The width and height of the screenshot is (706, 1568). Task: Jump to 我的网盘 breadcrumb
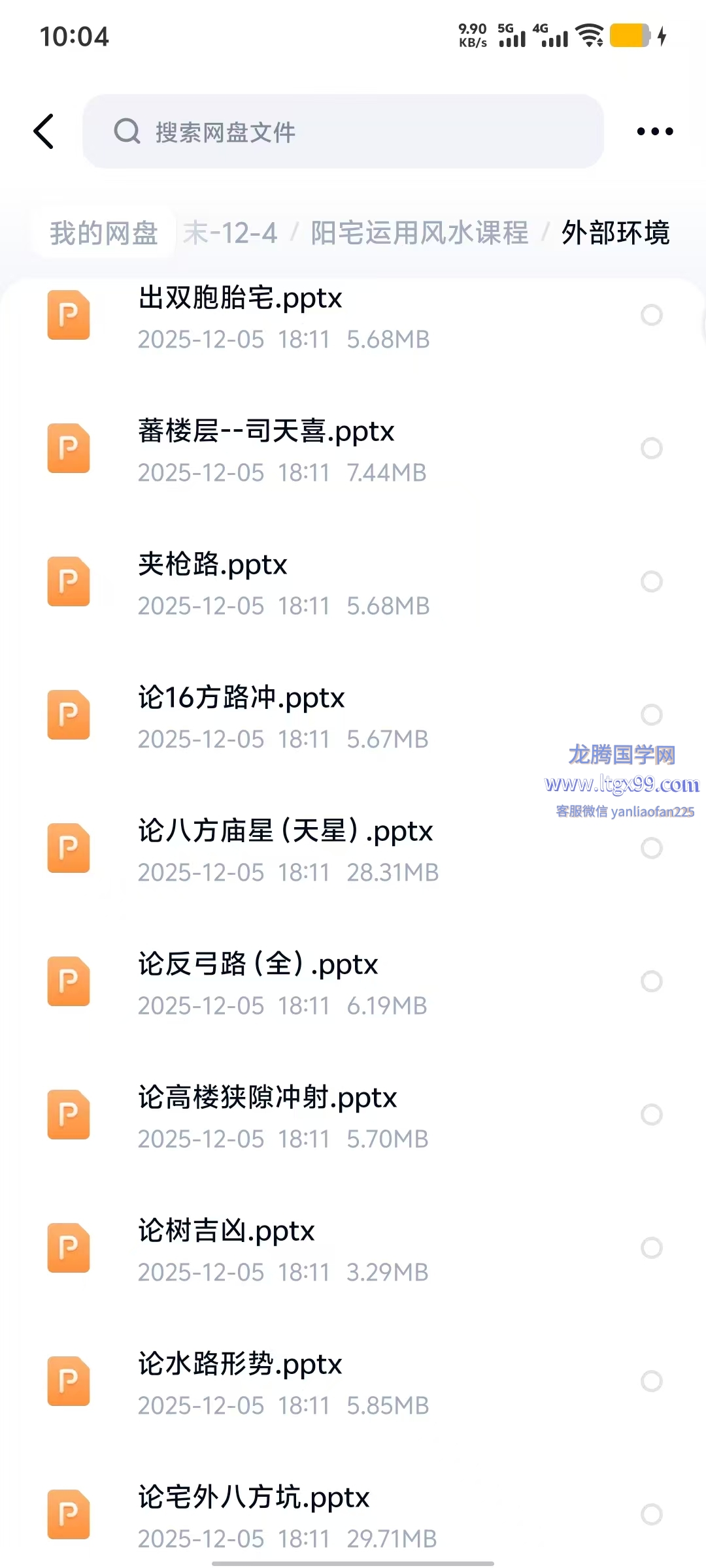(103, 233)
